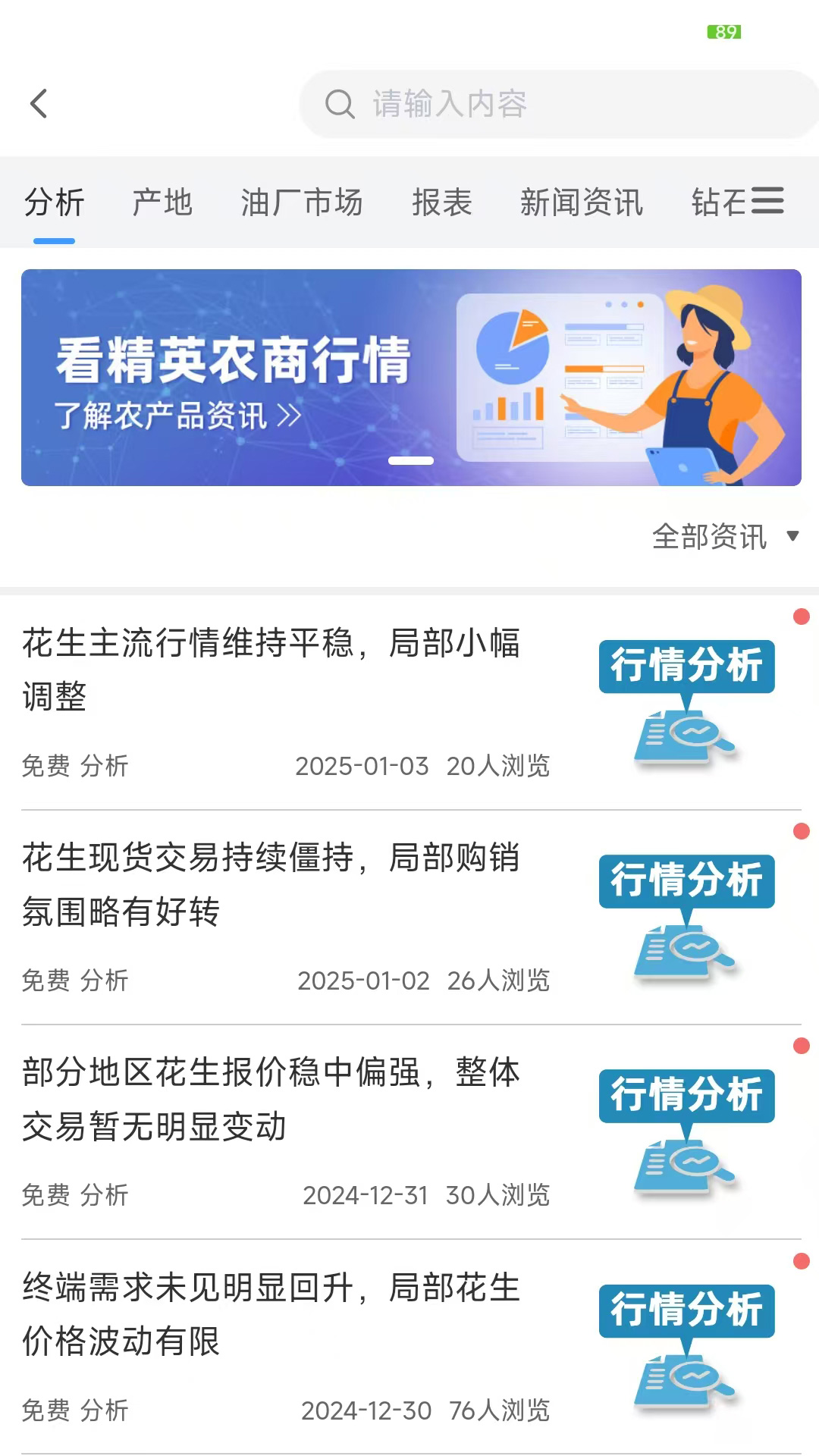The image size is (819, 1456).
Task: Select the 产地 tab
Action: tap(162, 202)
